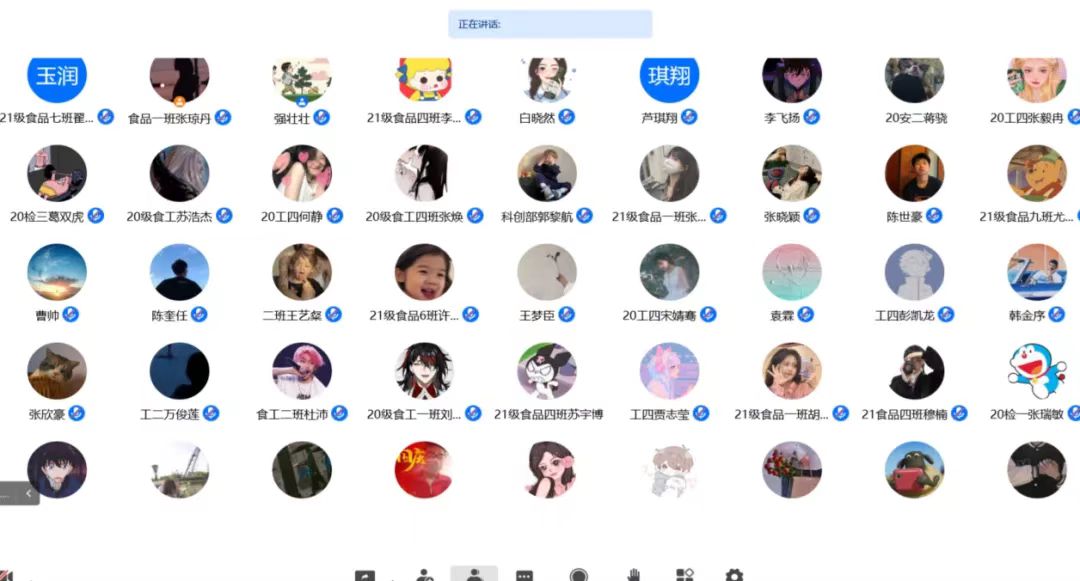Open the share screen toolbar icon
The width and height of the screenshot is (1080, 581).
[365, 576]
